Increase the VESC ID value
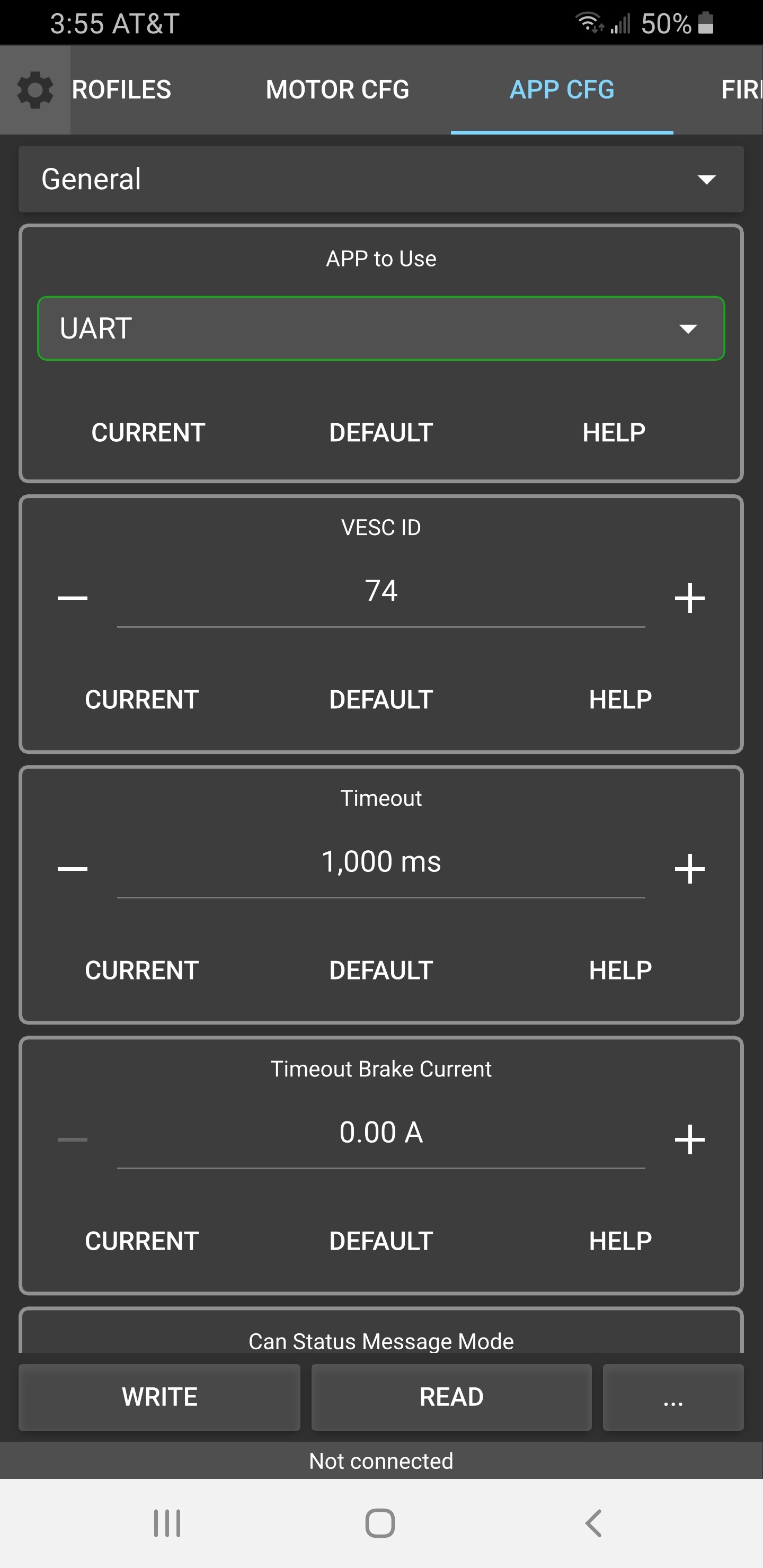Screen dimensions: 763x1568 [689, 598]
